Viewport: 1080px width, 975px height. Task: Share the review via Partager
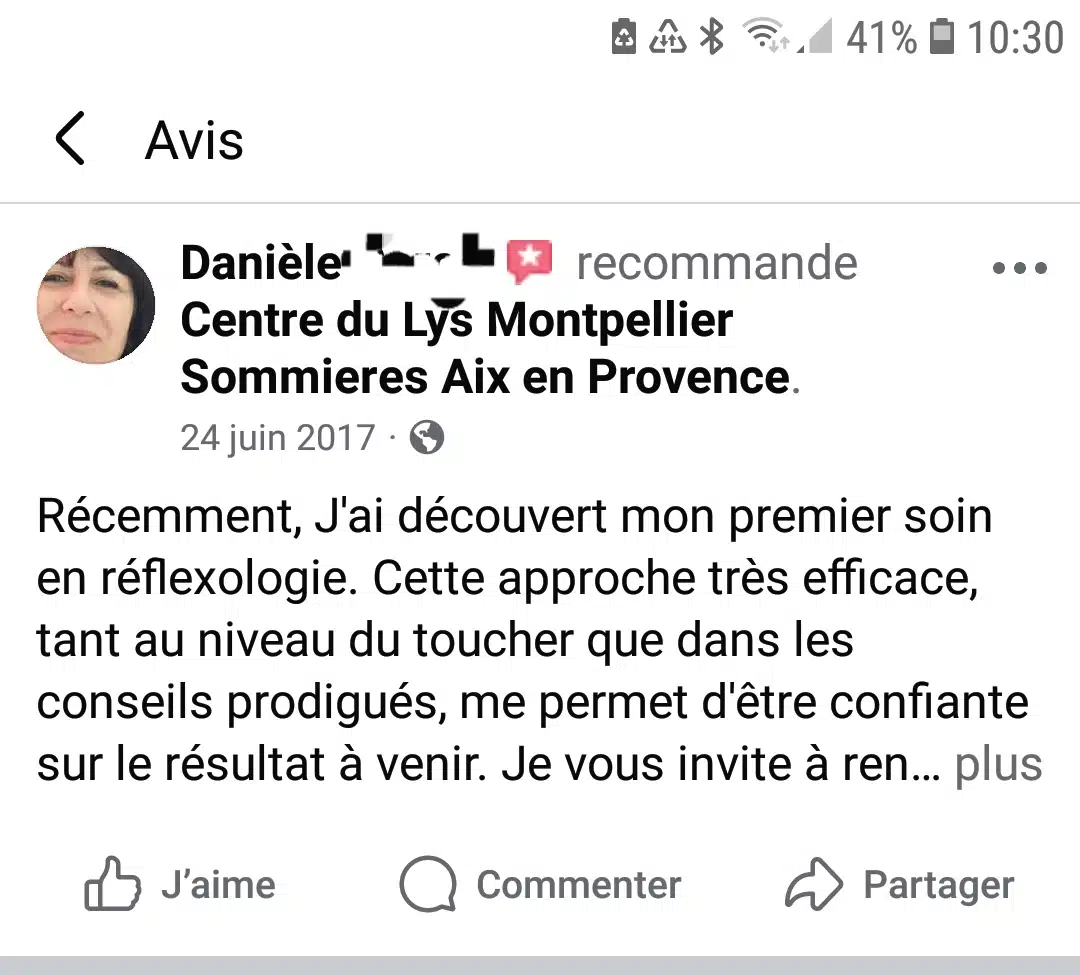pos(900,885)
